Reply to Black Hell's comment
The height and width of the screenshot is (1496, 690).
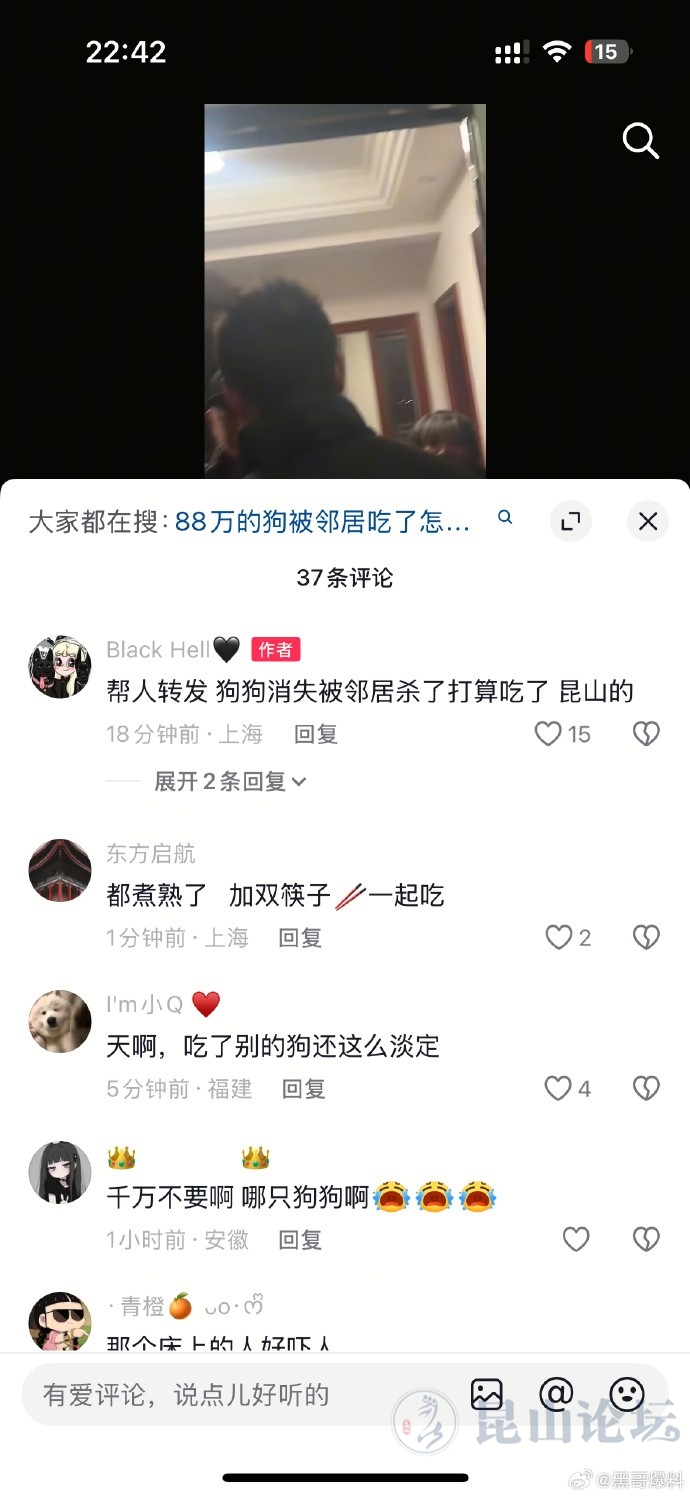[316, 734]
